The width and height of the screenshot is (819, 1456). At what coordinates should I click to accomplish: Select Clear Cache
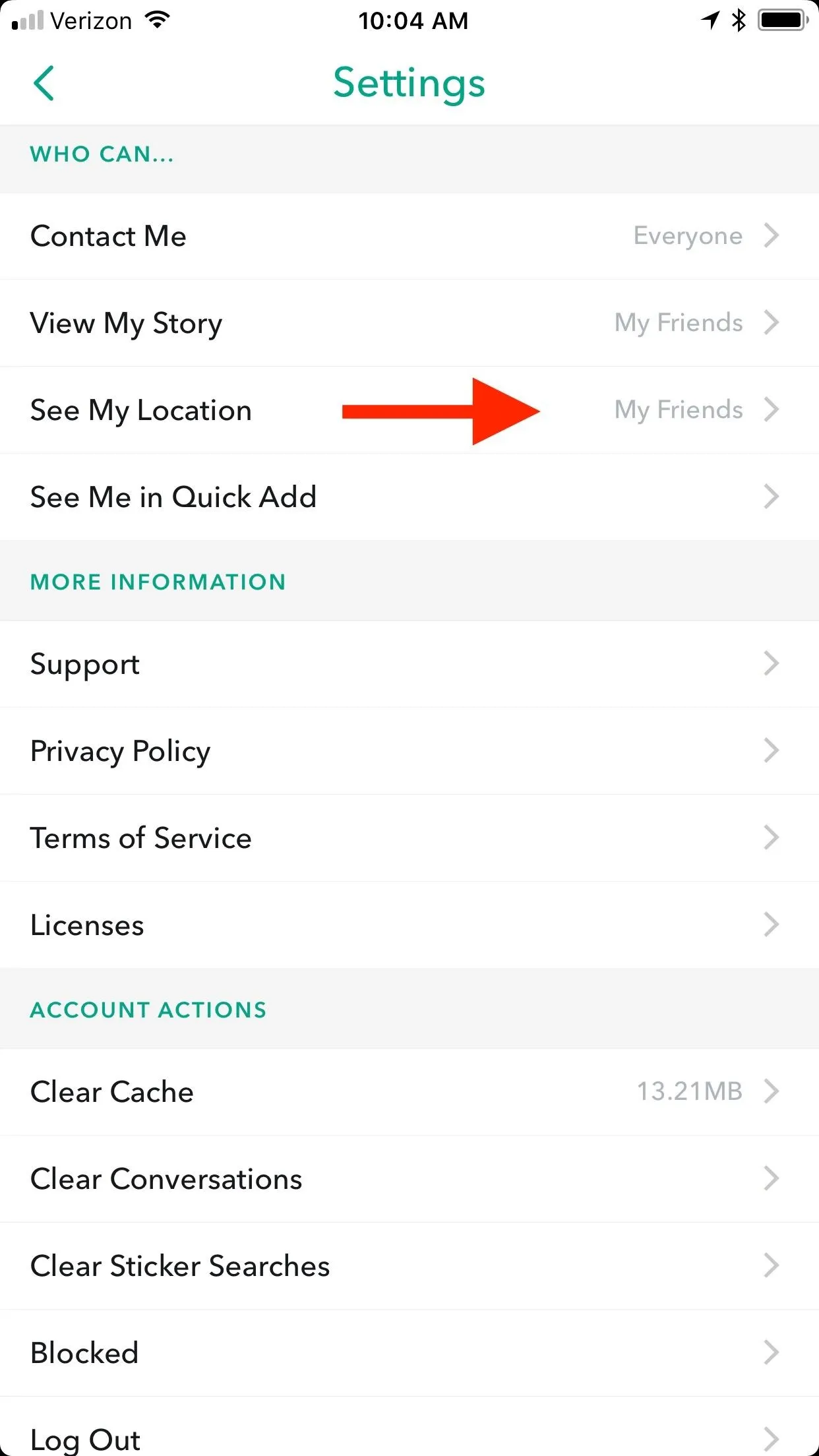(x=409, y=1092)
